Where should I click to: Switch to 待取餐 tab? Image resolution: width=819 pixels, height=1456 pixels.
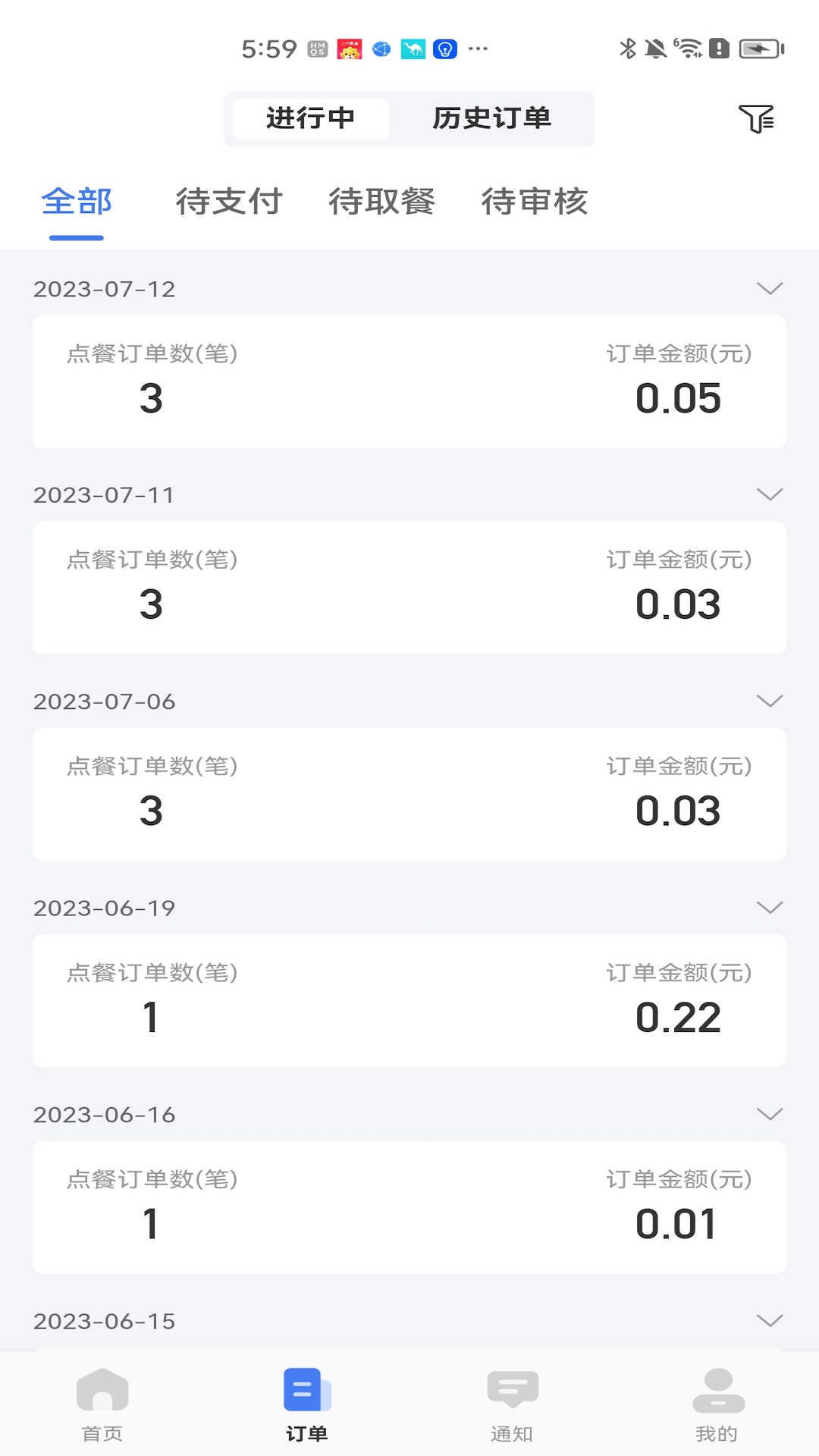[x=381, y=202]
